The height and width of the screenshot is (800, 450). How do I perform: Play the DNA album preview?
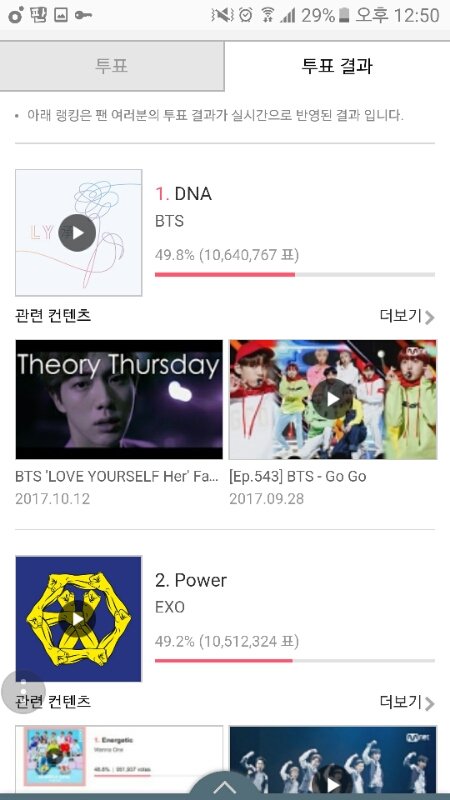(78, 233)
